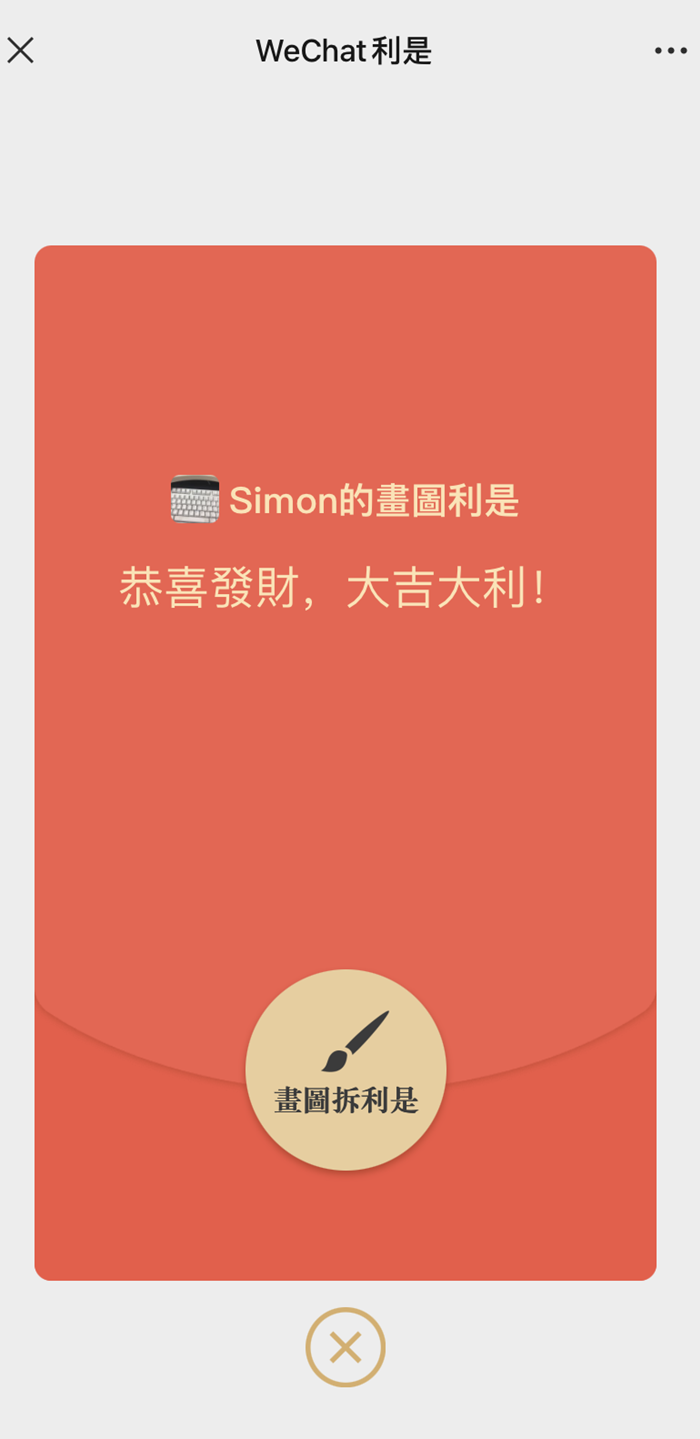Close the WeChat 利是 page

point(21,50)
